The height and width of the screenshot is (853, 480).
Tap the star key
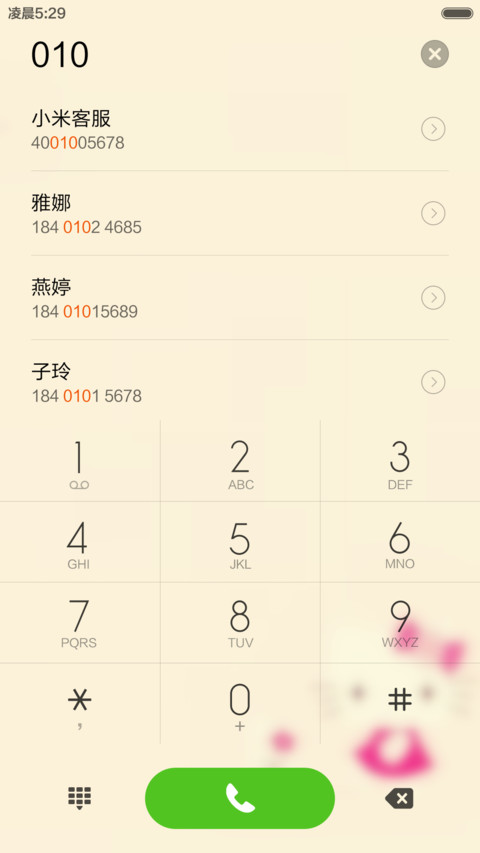point(79,703)
